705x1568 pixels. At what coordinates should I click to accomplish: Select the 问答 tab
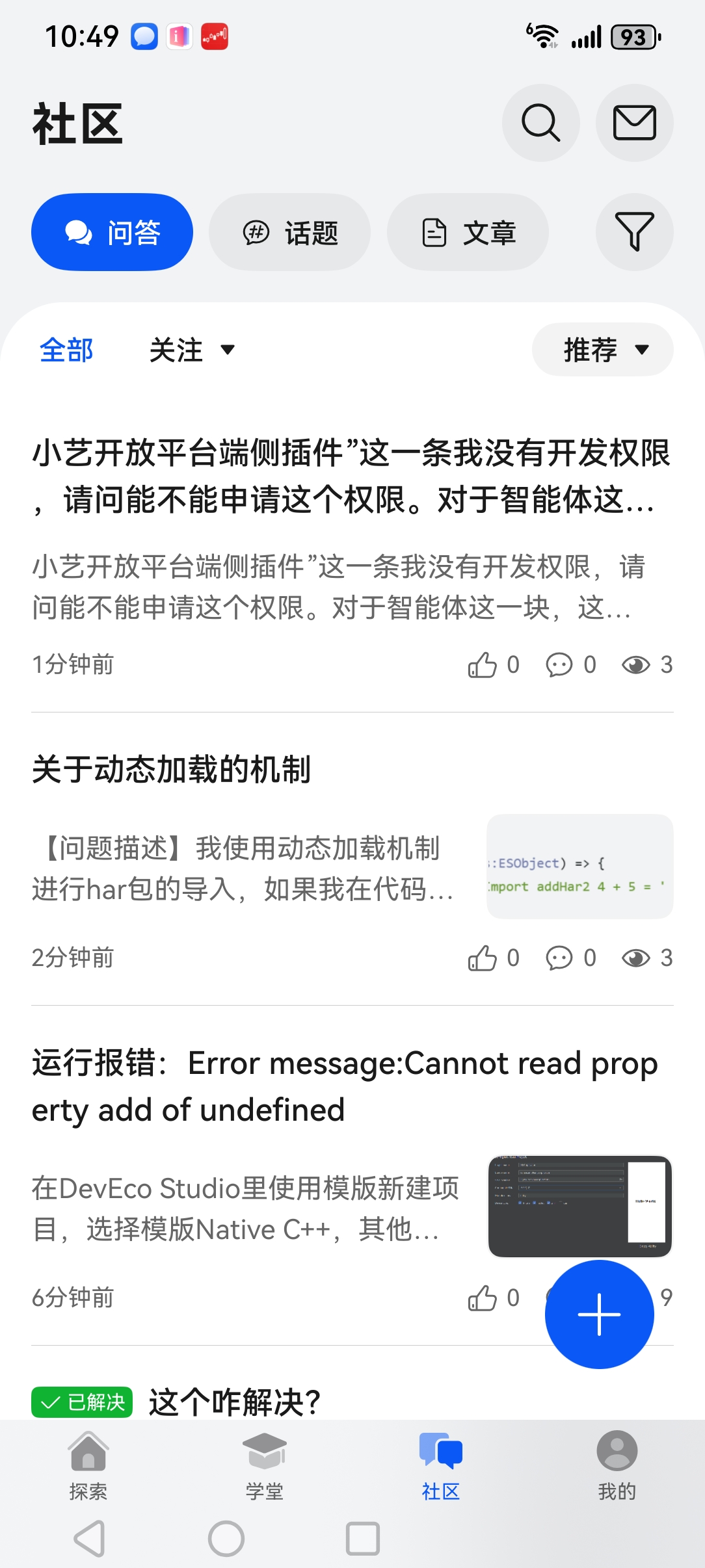[111, 231]
